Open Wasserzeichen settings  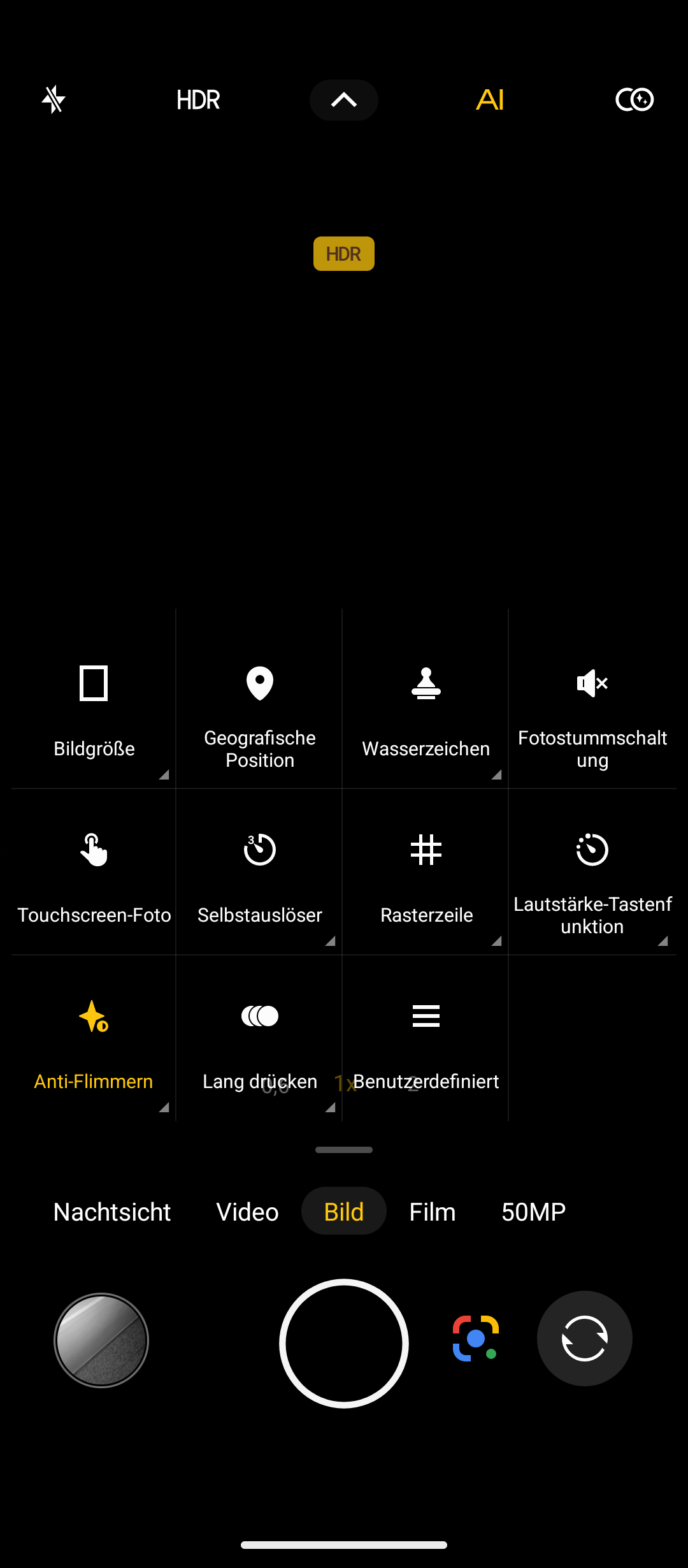pyautogui.click(x=426, y=708)
